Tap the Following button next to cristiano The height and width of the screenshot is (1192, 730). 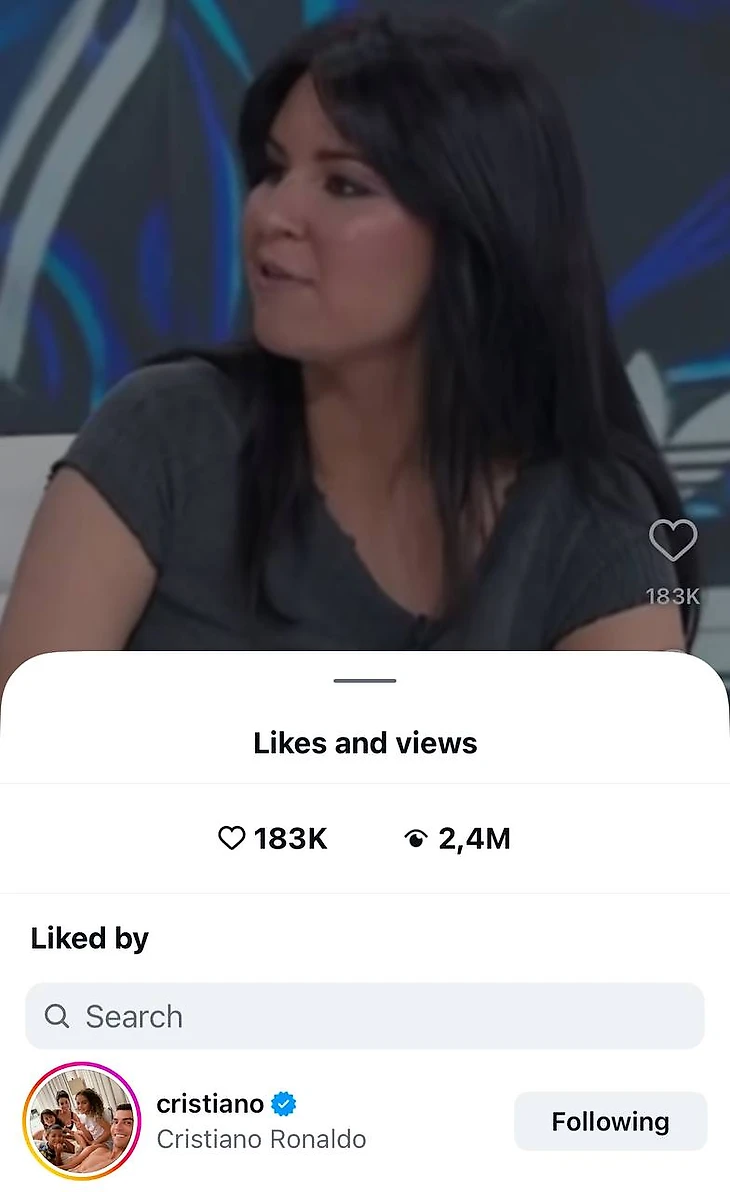(611, 1121)
